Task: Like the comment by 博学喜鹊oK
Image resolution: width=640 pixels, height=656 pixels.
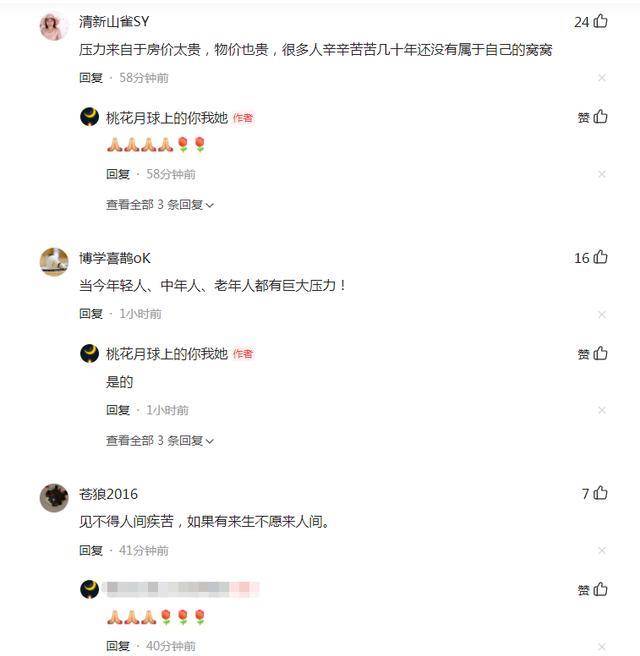Action: tap(599, 258)
